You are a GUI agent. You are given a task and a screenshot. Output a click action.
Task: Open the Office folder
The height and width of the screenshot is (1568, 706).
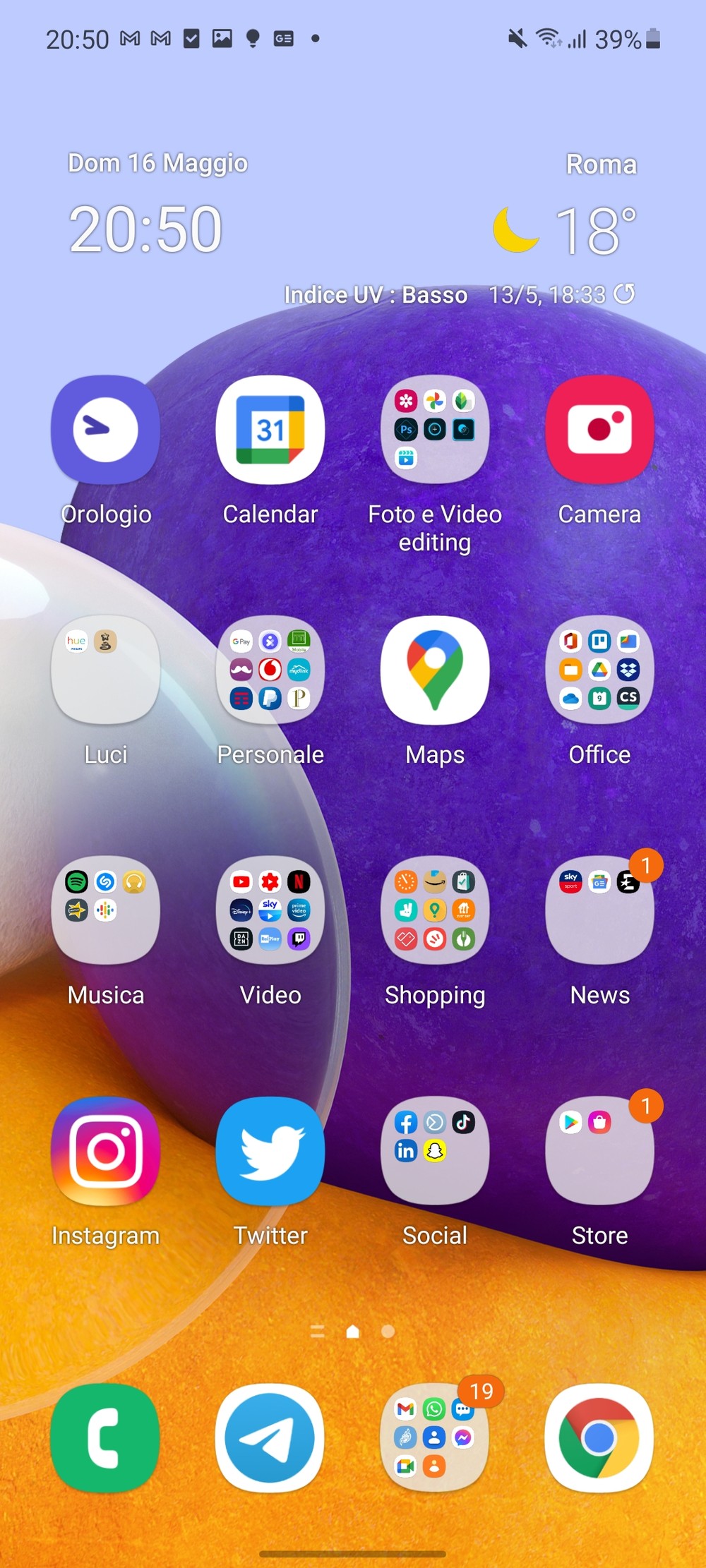[x=599, y=670]
